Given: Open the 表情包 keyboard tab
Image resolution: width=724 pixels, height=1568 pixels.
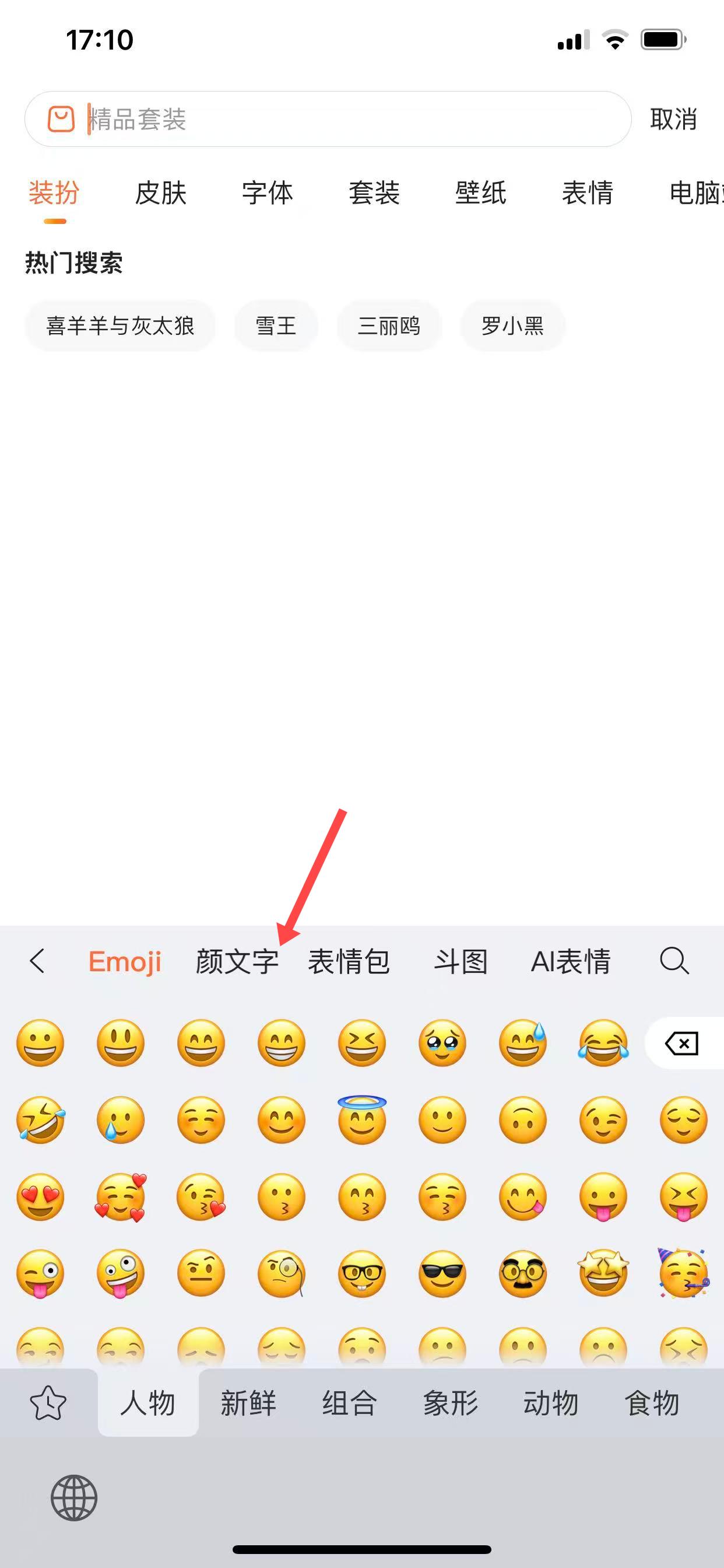Looking at the screenshot, I should coord(349,962).
